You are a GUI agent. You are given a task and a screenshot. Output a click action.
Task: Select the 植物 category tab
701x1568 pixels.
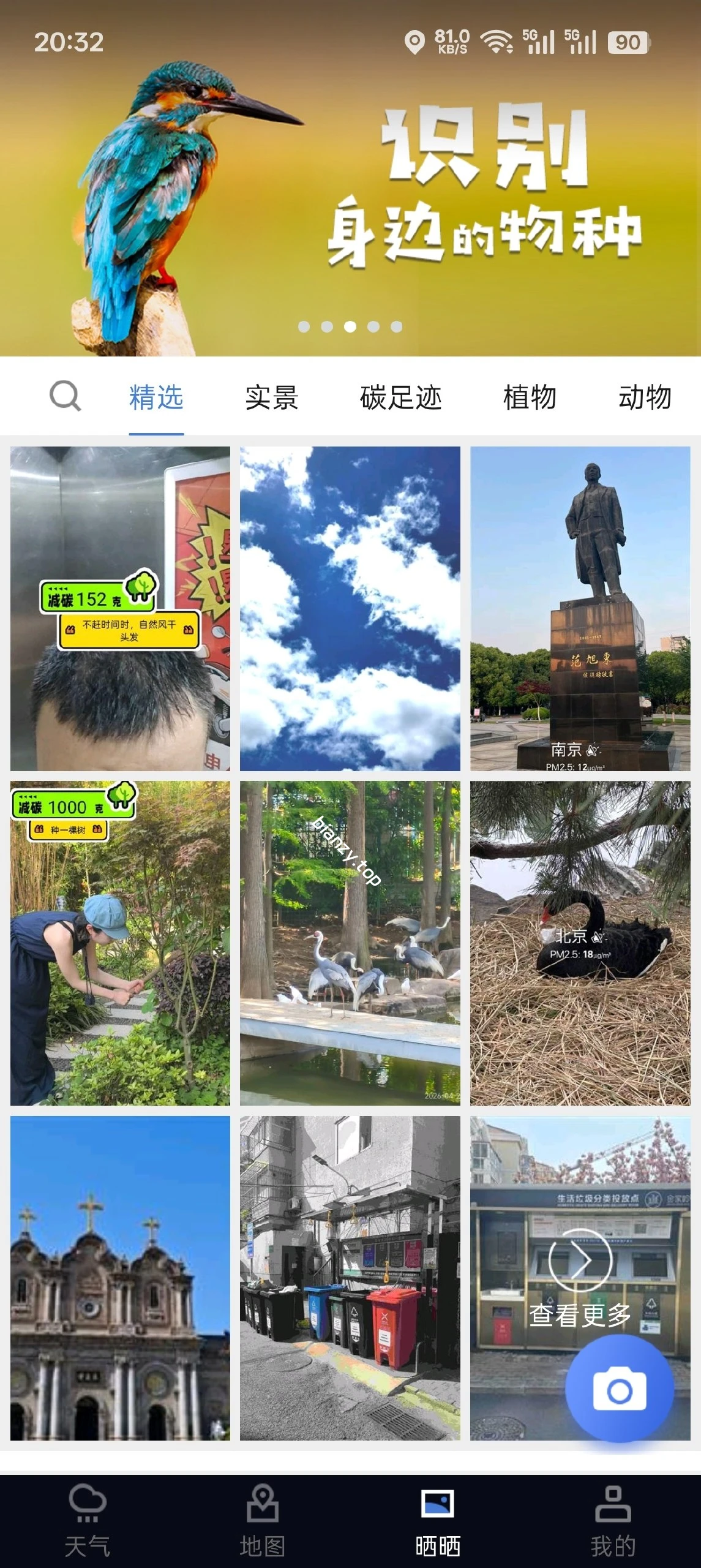(530, 397)
